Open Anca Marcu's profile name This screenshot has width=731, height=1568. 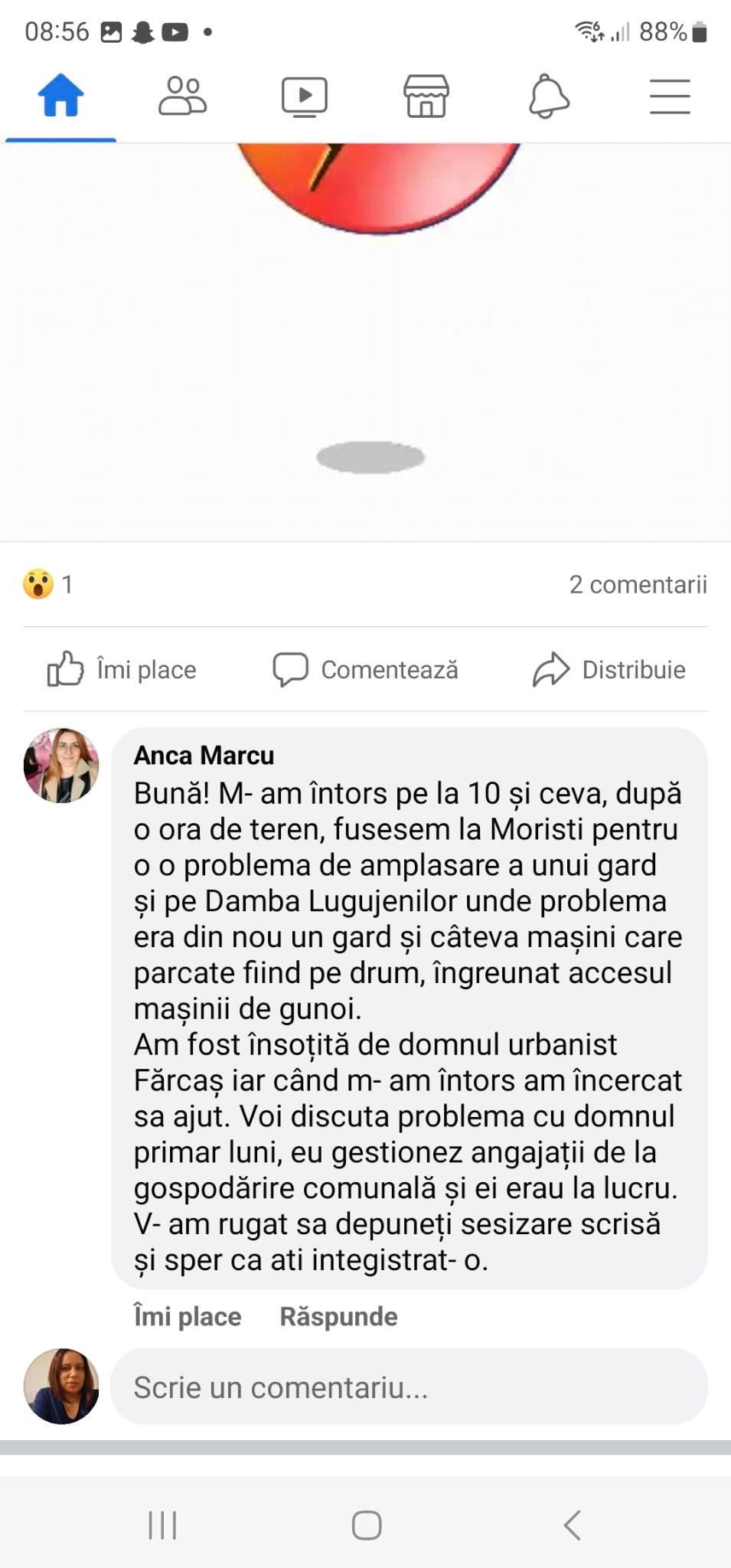click(204, 756)
